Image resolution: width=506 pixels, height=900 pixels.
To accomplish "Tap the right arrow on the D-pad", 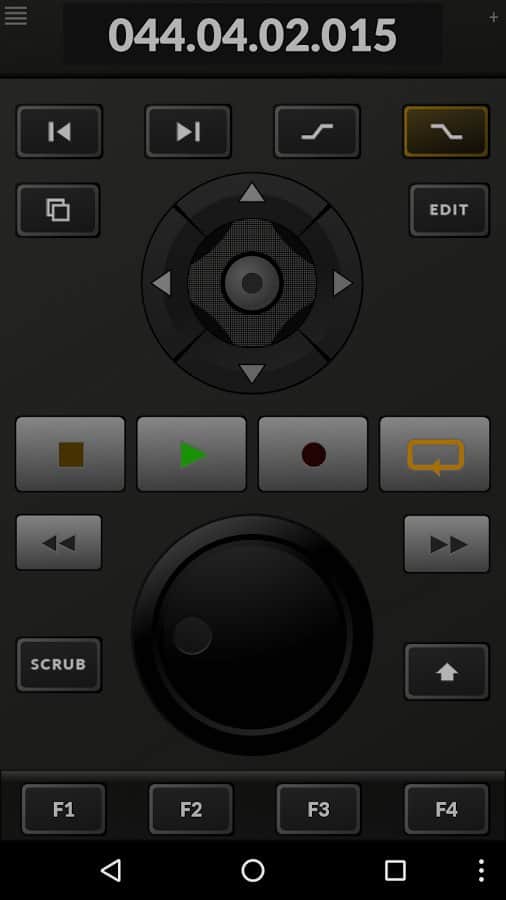I will [x=342, y=284].
